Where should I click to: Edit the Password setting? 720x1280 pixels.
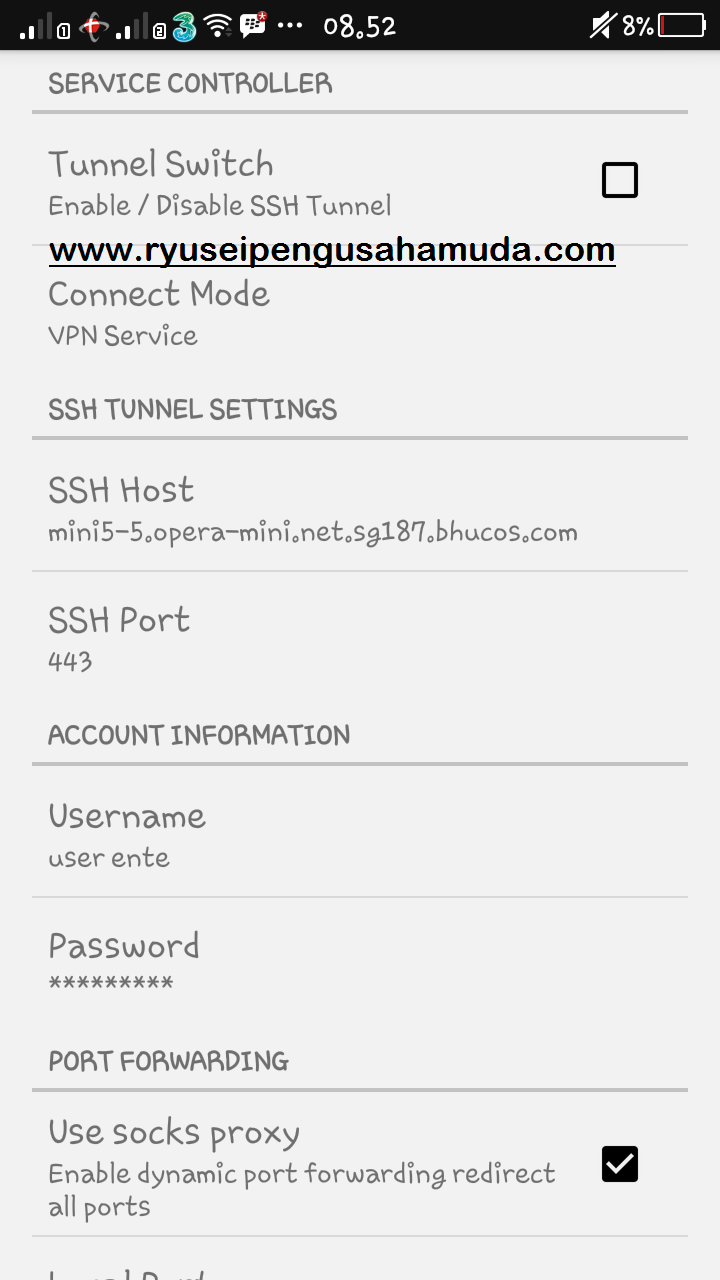360,962
